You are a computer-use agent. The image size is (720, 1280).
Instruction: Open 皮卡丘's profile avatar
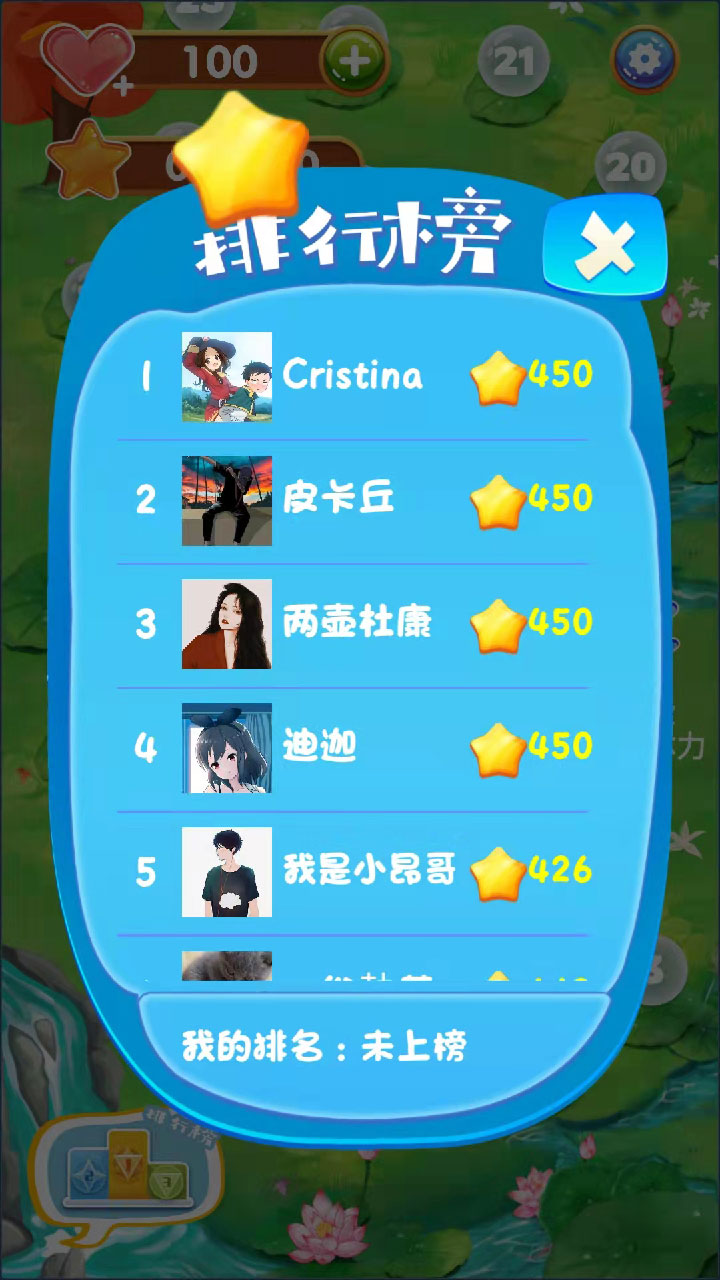[x=228, y=498]
